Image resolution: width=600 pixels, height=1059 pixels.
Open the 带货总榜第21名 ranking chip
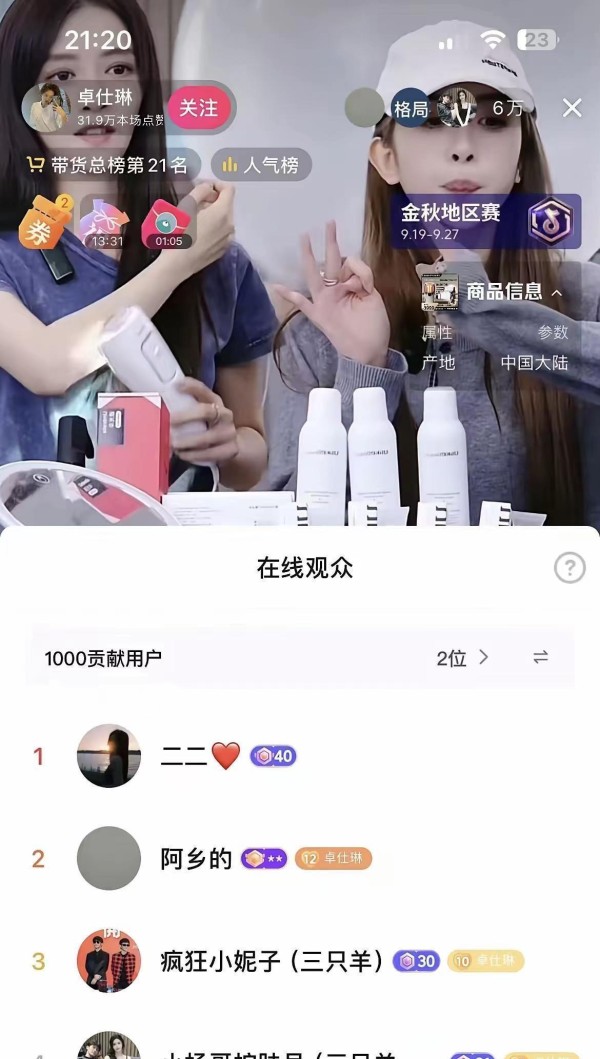click(108, 165)
